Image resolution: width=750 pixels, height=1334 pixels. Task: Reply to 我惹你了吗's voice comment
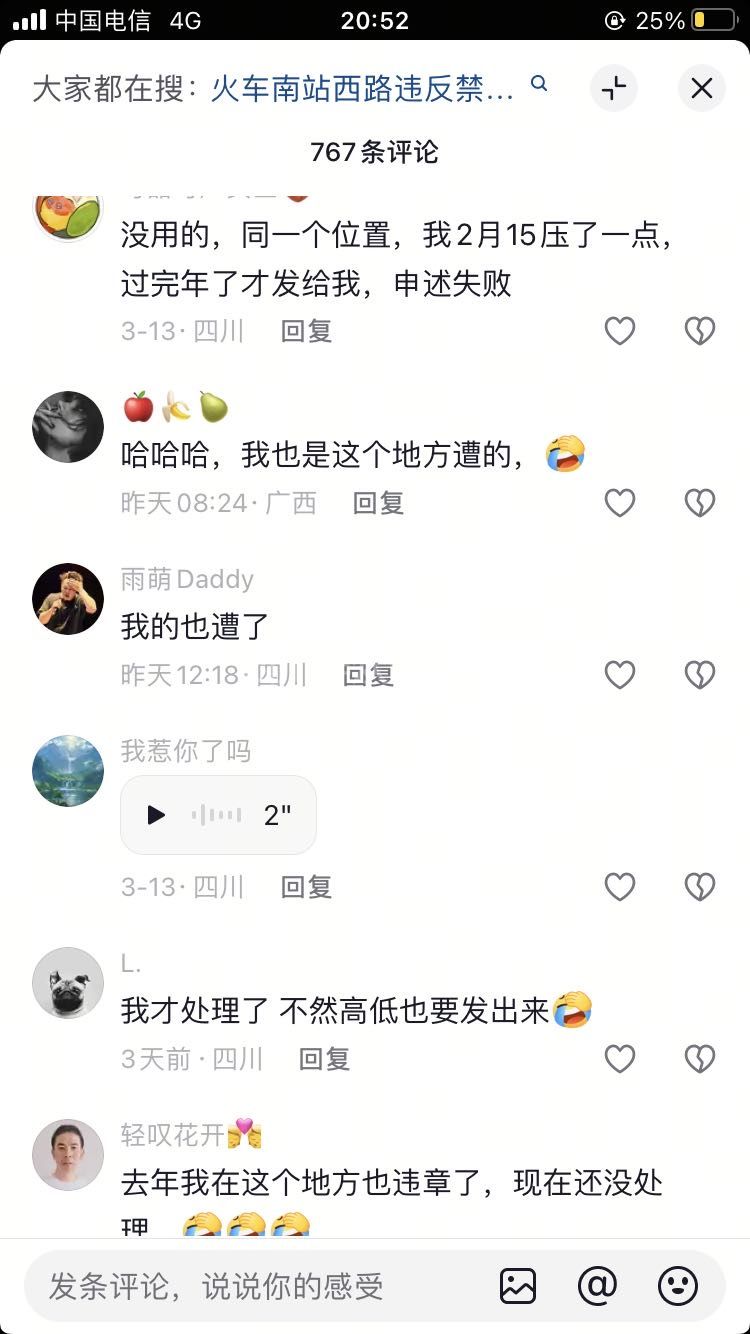pyautogui.click(x=306, y=887)
